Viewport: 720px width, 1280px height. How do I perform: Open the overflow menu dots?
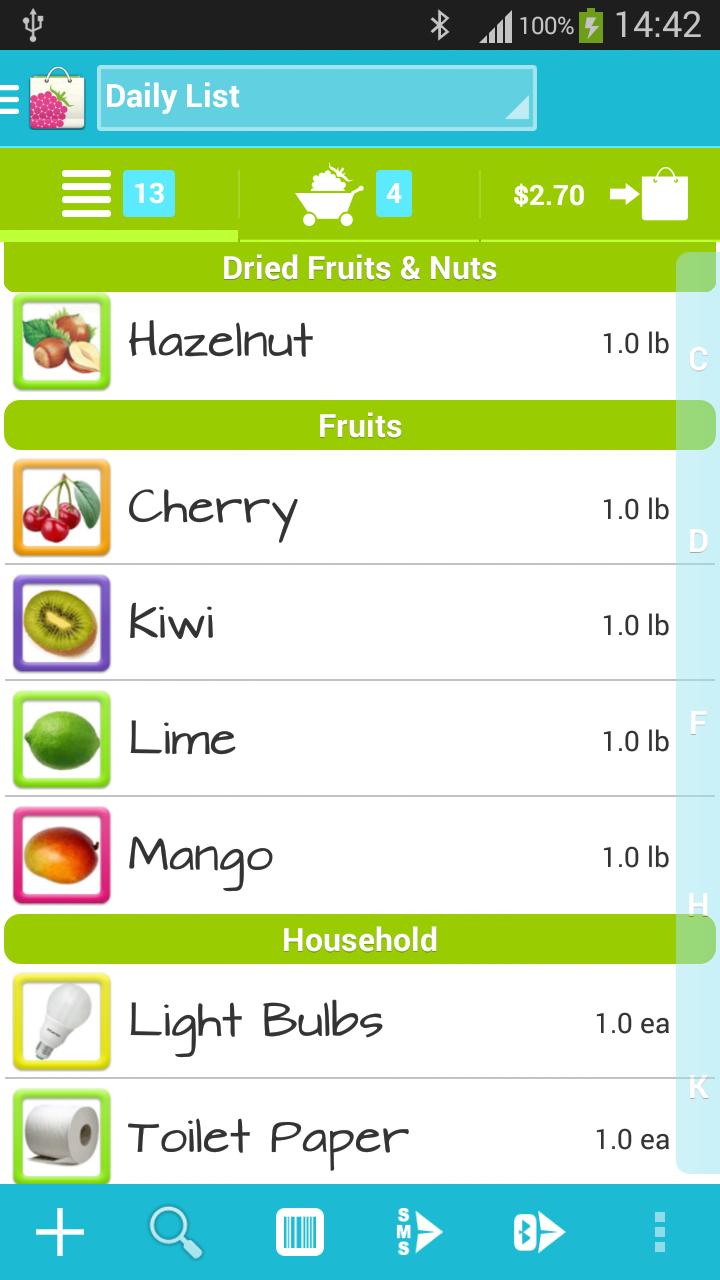(657, 1232)
